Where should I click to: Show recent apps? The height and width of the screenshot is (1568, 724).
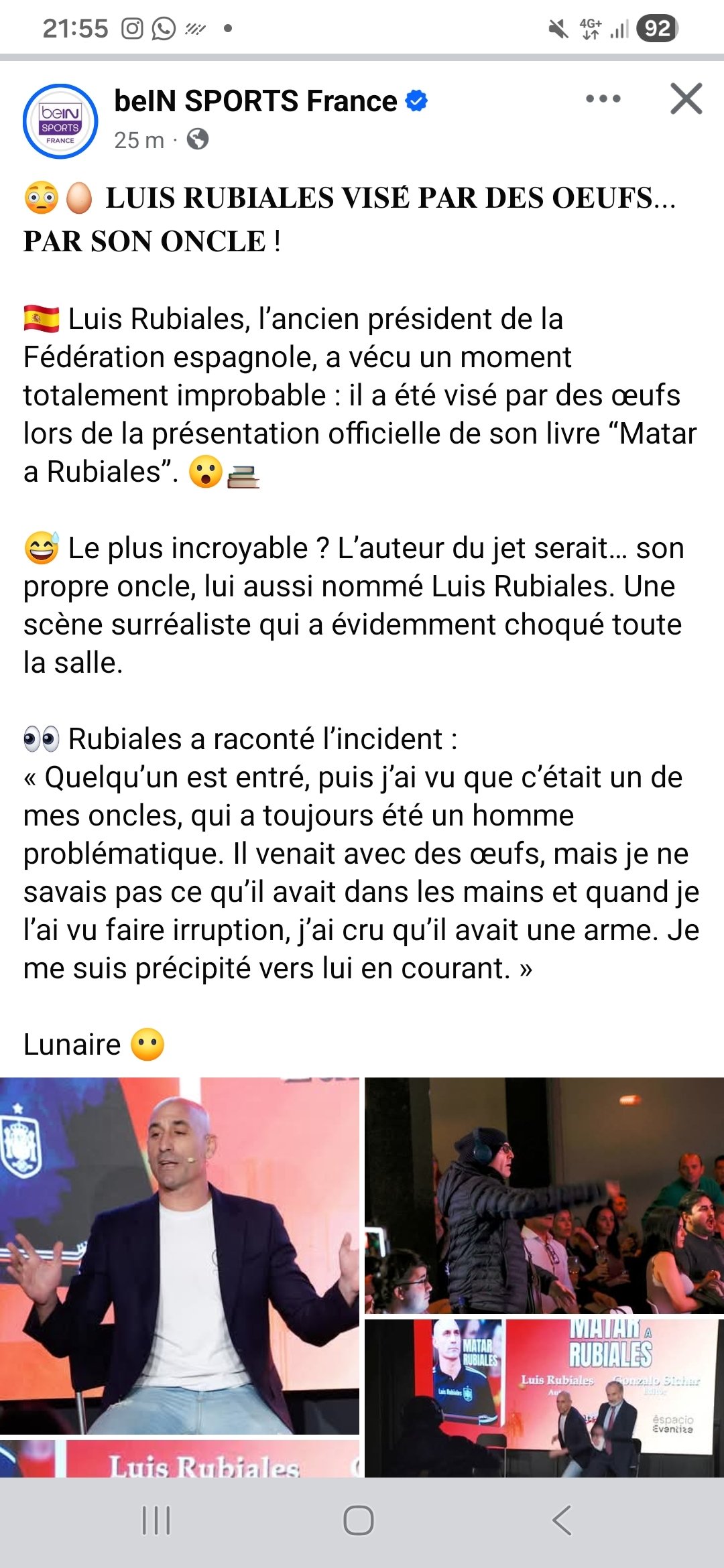coord(156,1520)
